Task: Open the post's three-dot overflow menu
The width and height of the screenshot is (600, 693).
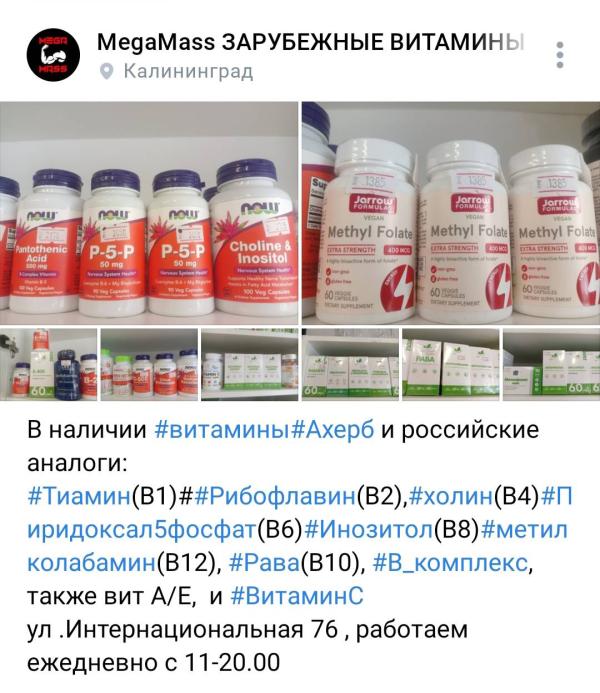Action: 560,55
